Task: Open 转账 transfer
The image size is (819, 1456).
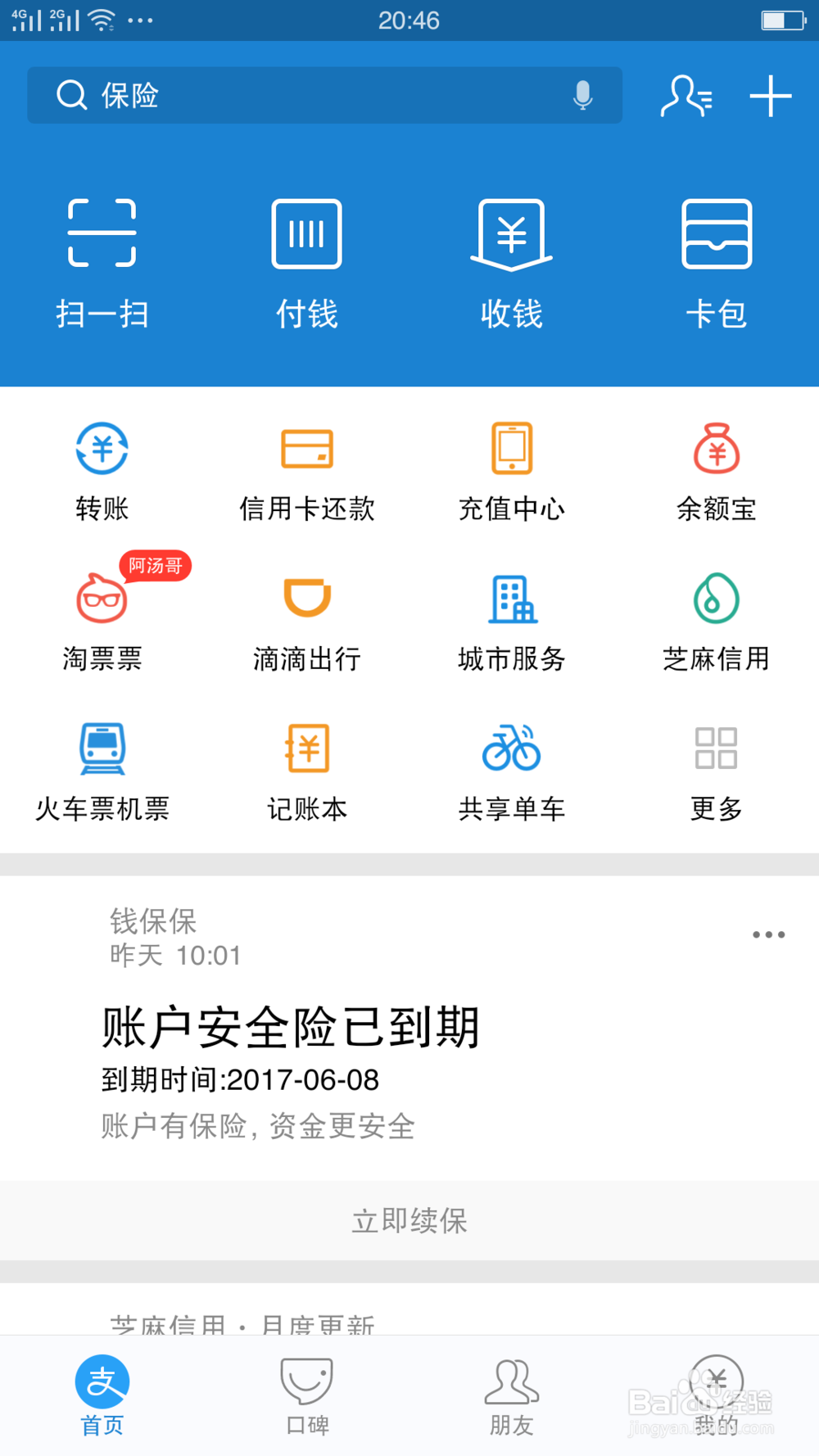Action: 102,472
